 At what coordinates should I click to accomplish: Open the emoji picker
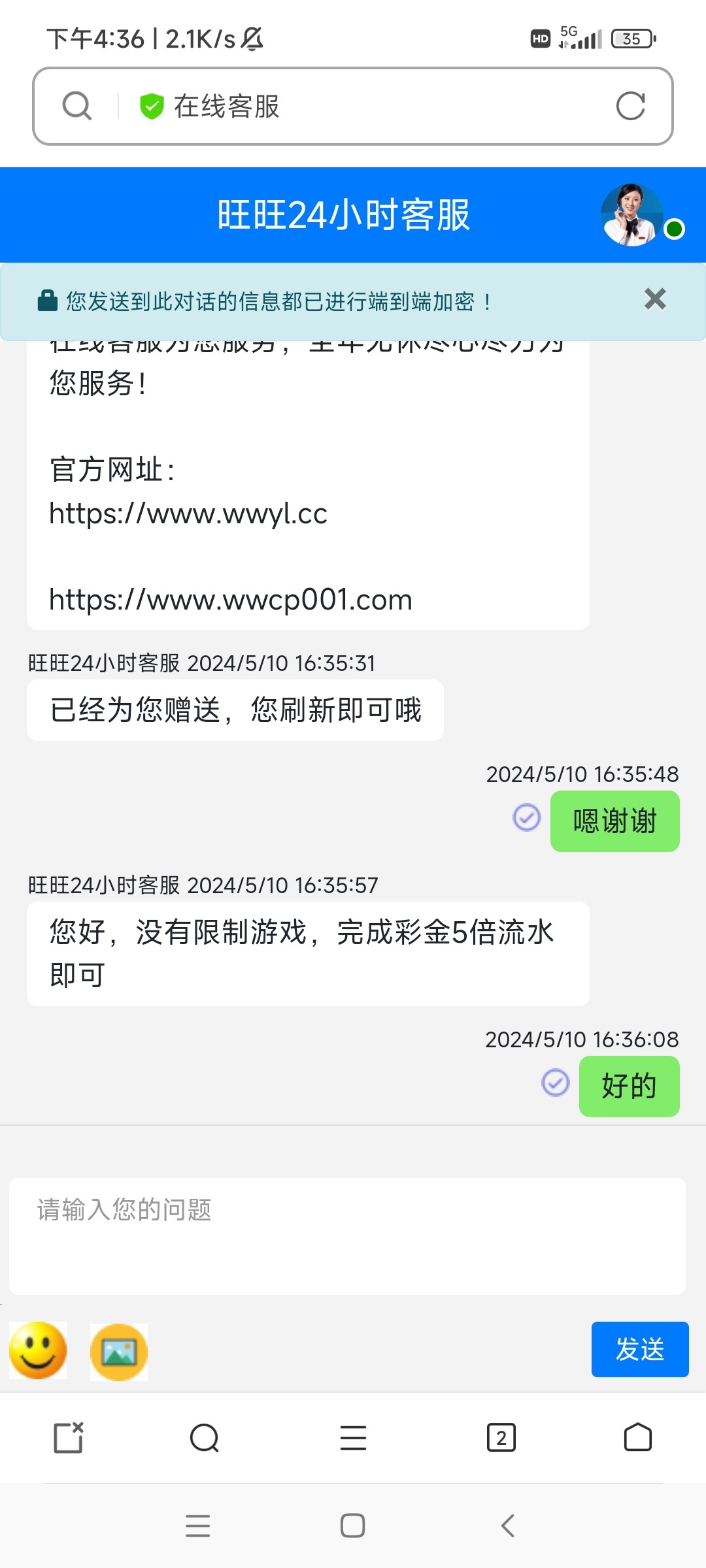38,1350
